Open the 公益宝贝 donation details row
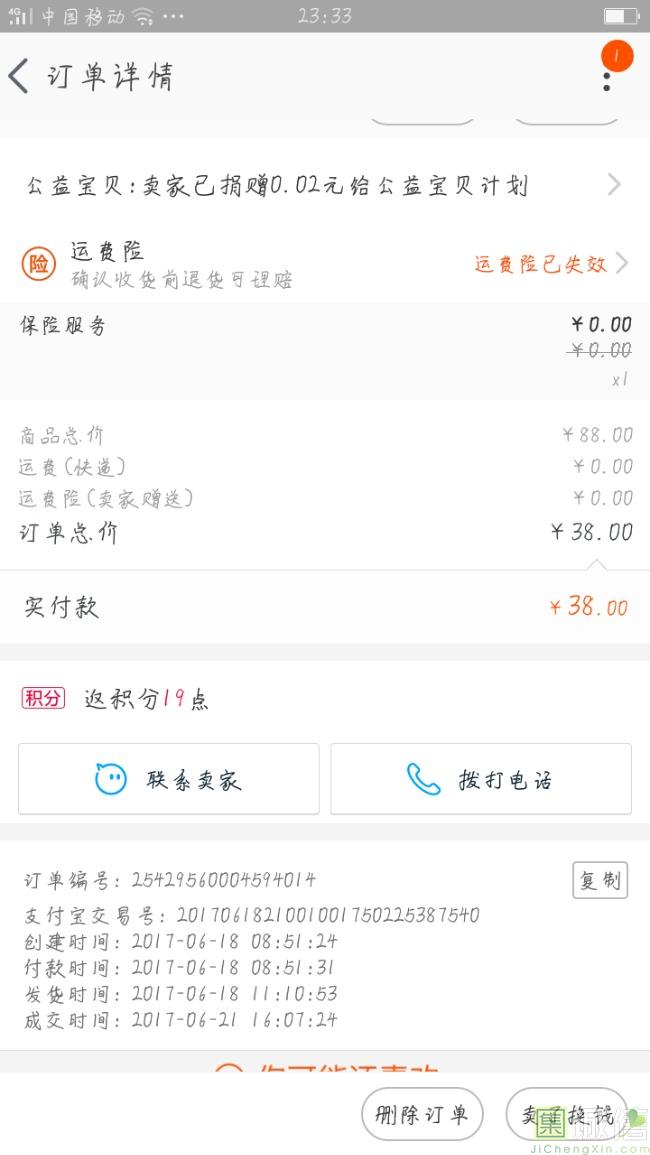The image size is (650, 1155). [x=324, y=185]
